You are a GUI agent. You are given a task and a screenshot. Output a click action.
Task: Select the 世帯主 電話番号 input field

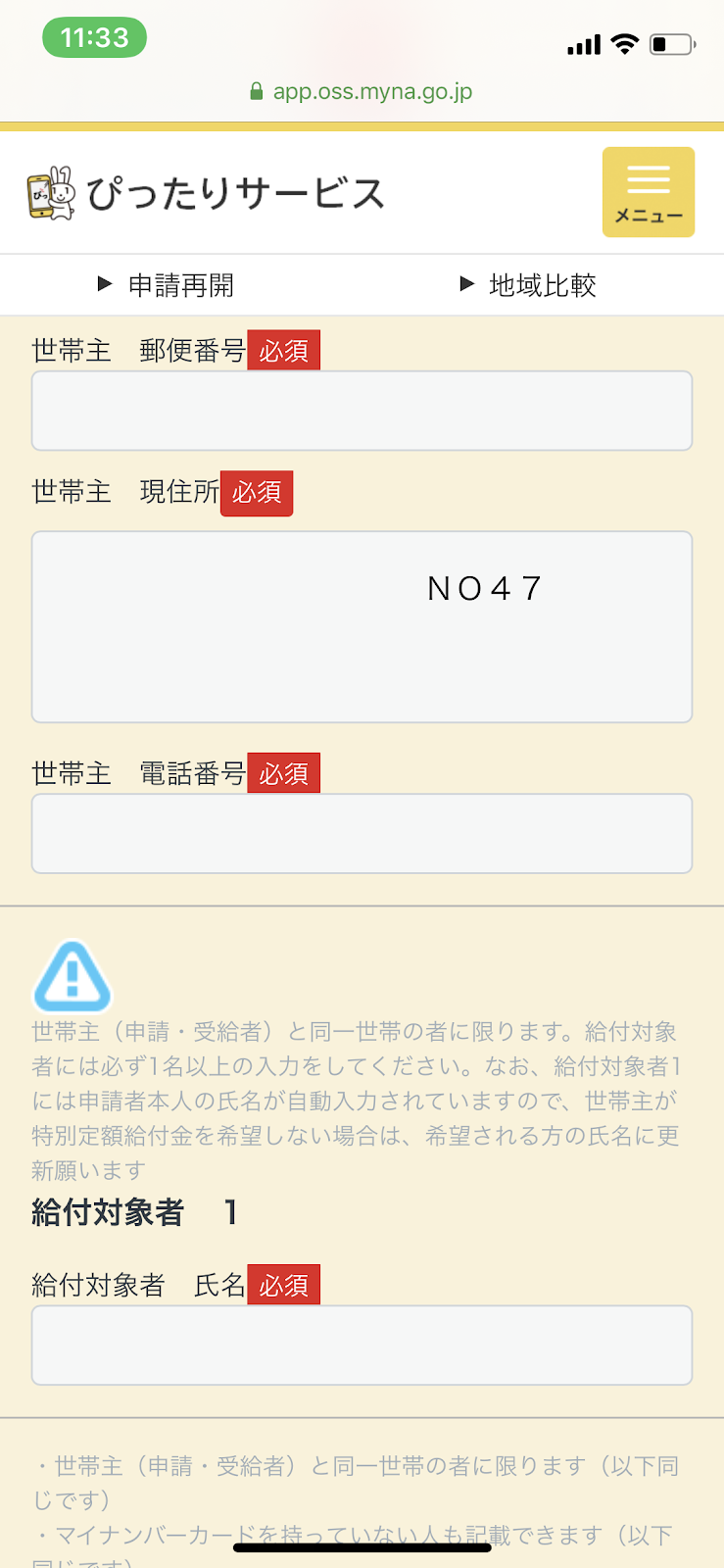coord(362,833)
